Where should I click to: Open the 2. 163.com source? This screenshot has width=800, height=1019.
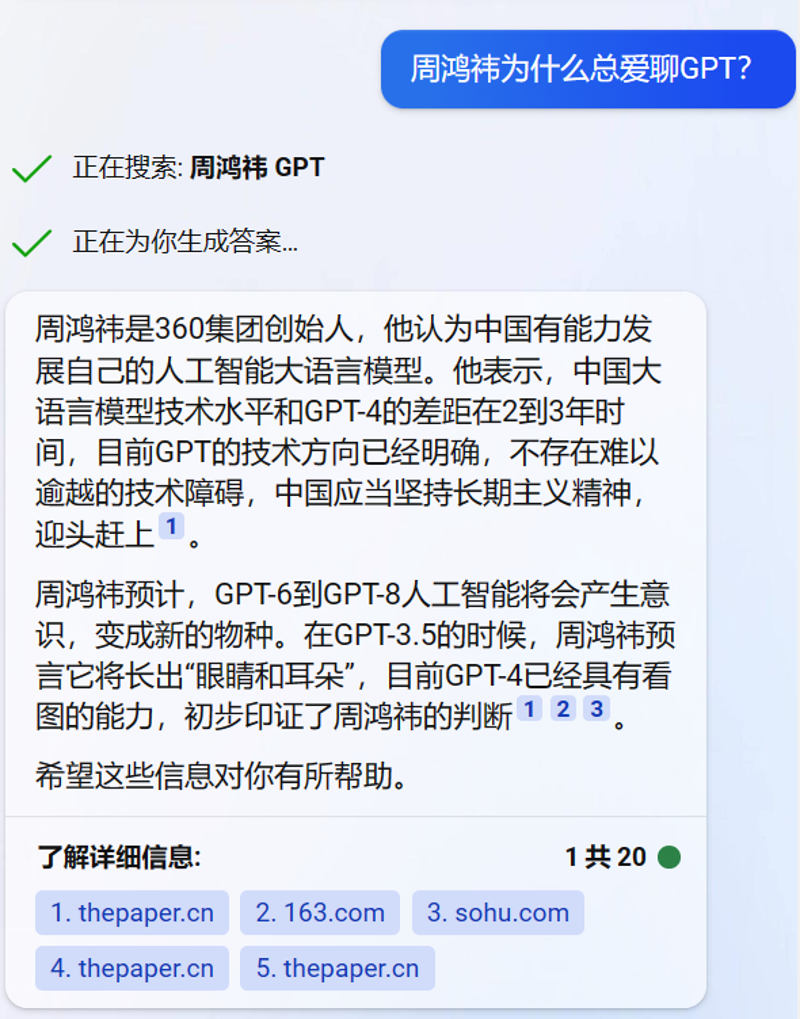click(319, 913)
